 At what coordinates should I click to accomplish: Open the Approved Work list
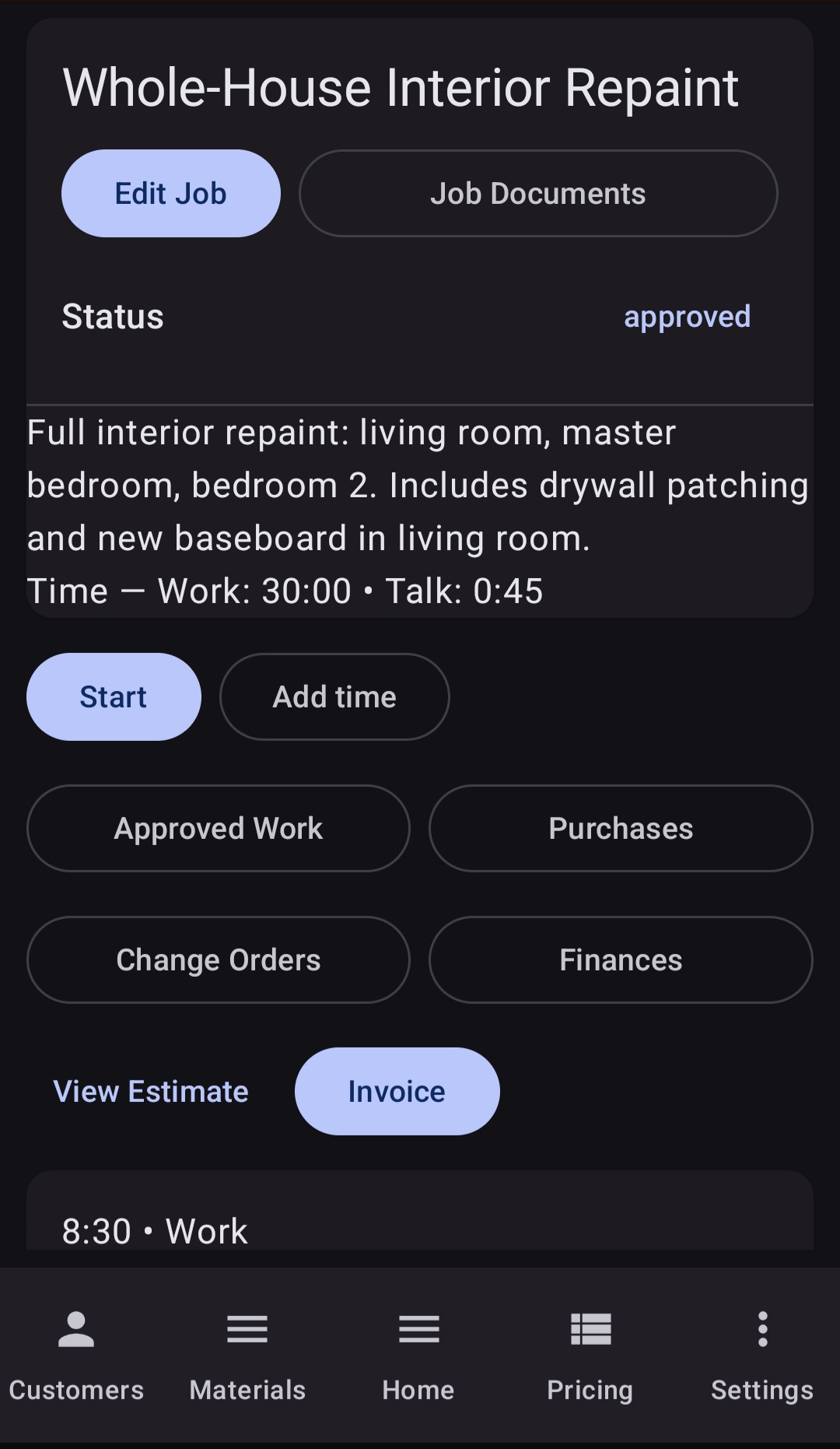coord(219,828)
